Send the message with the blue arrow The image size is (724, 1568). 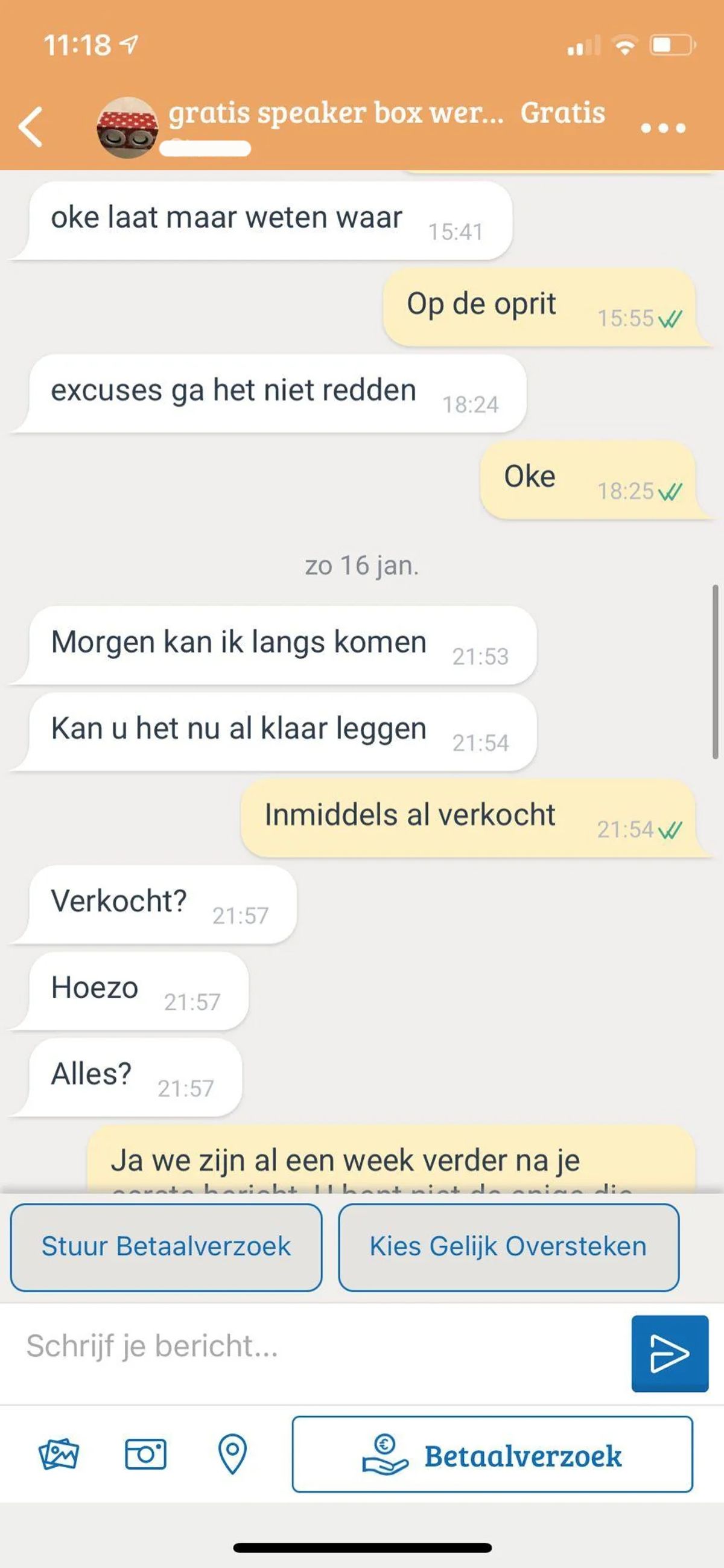669,1353
